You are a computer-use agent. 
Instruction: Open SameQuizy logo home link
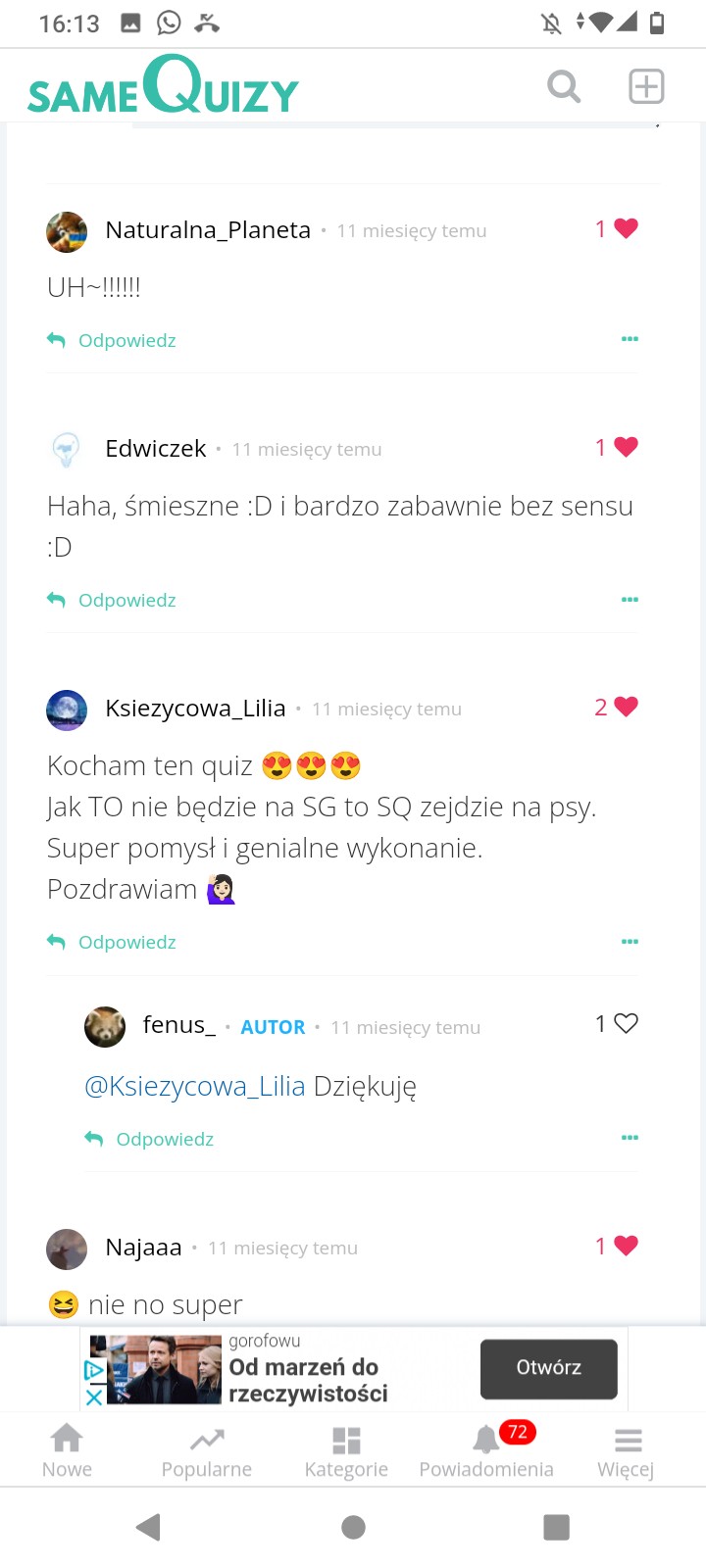(163, 86)
